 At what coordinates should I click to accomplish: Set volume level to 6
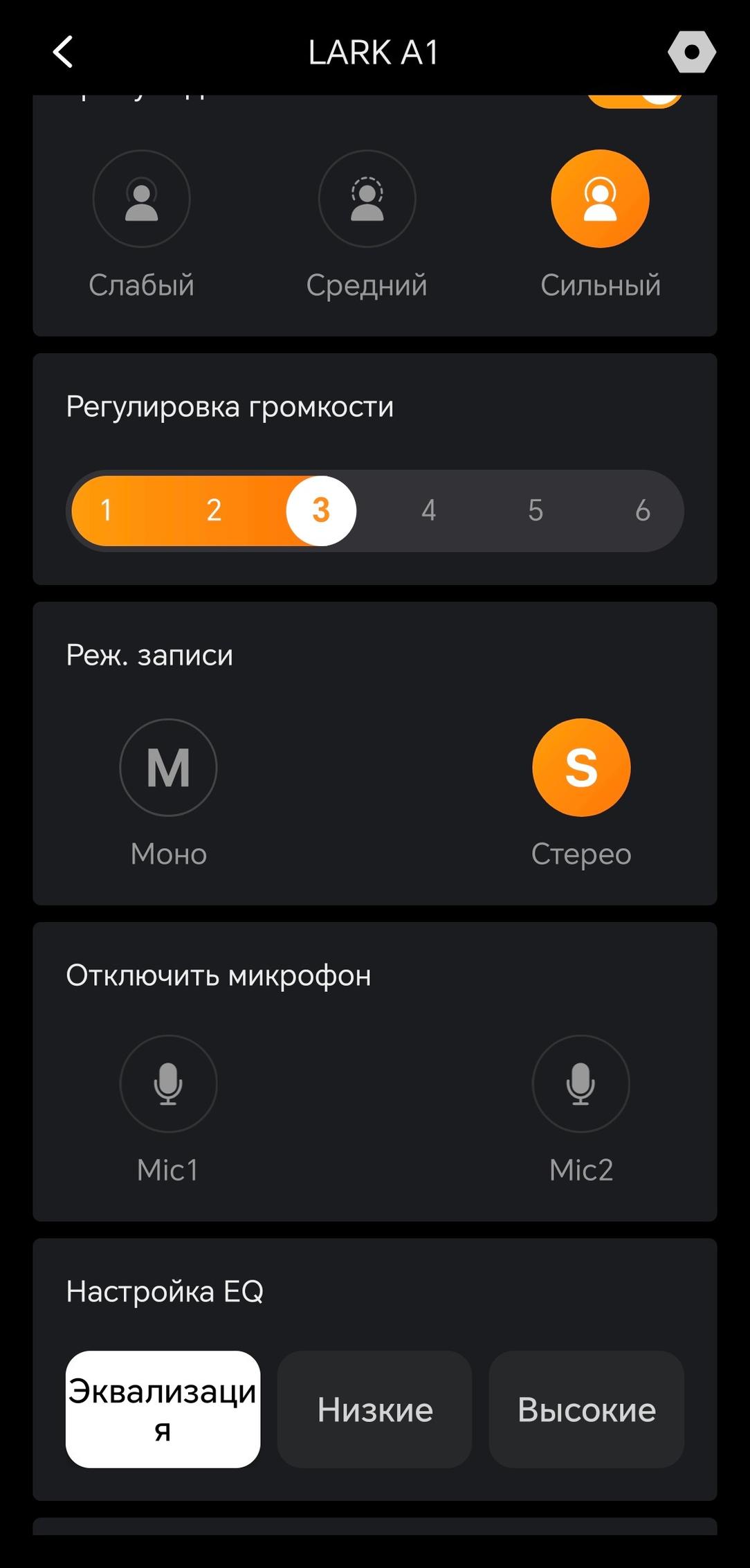643,510
